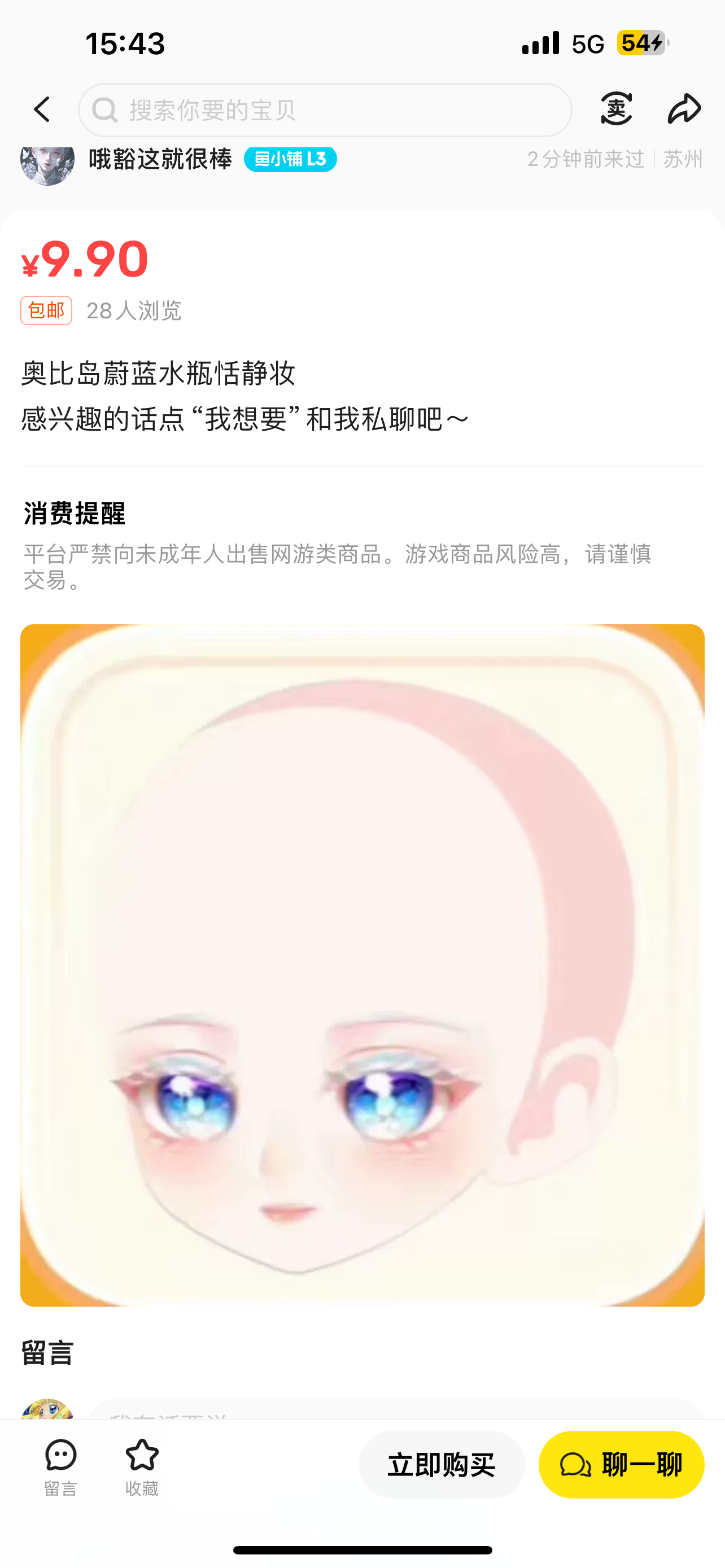This screenshot has height=1568, width=725.
Task: Open the sell icon in the top bar
Action: [x=616, y=109]
